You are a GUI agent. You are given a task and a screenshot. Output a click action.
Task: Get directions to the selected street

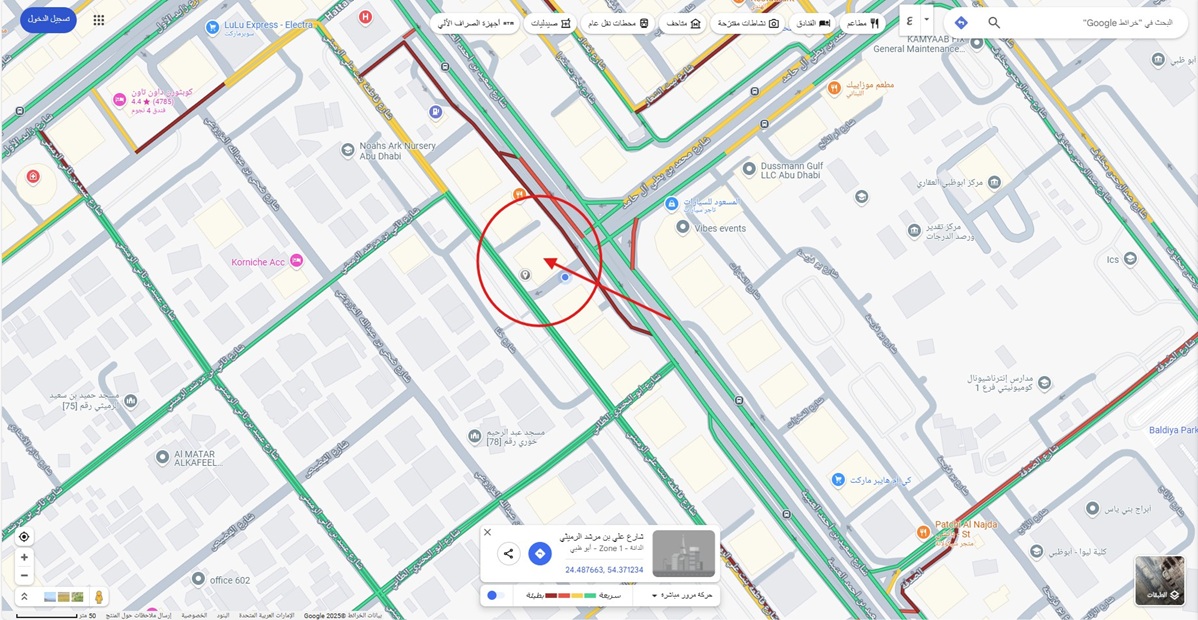click(540, 553)
